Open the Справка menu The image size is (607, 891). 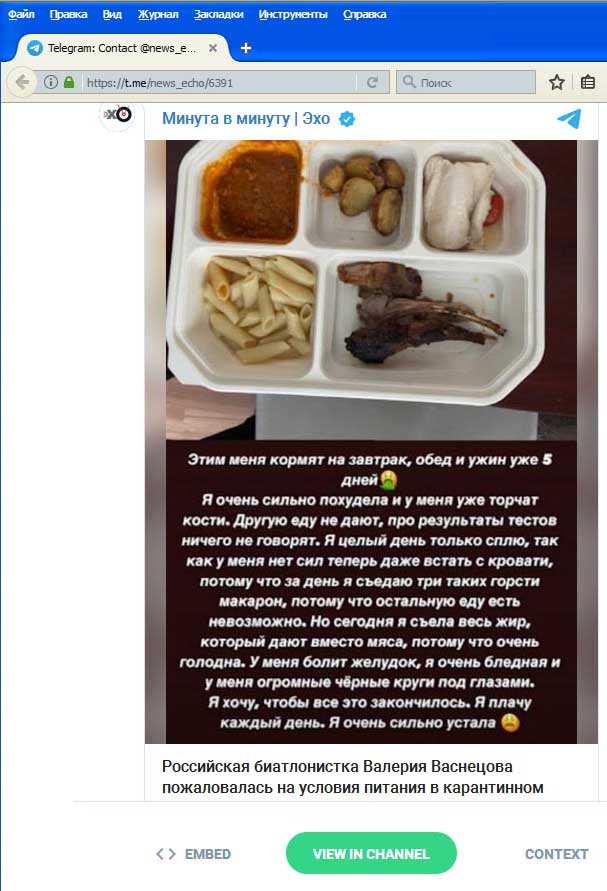[364, 14]
